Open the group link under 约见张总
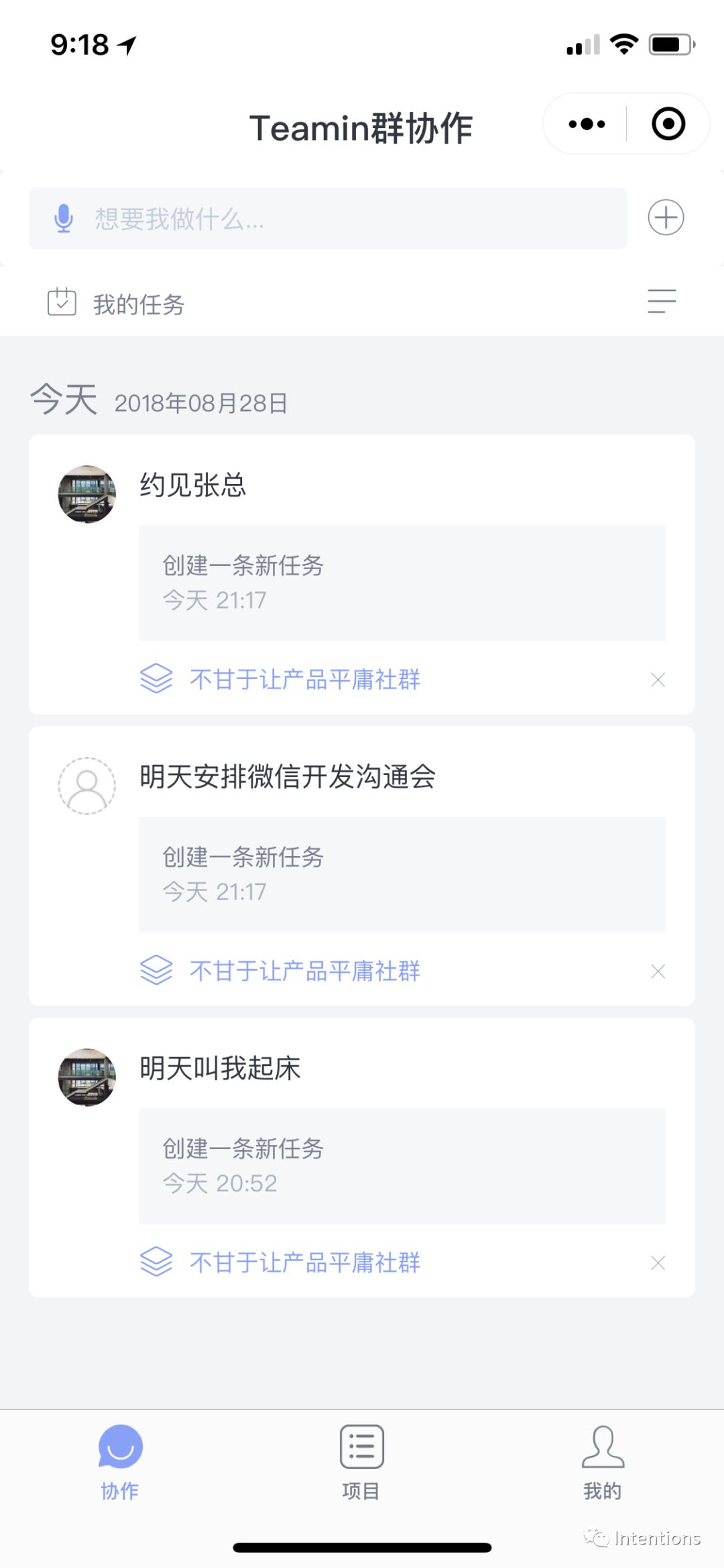 coord(304,679)
